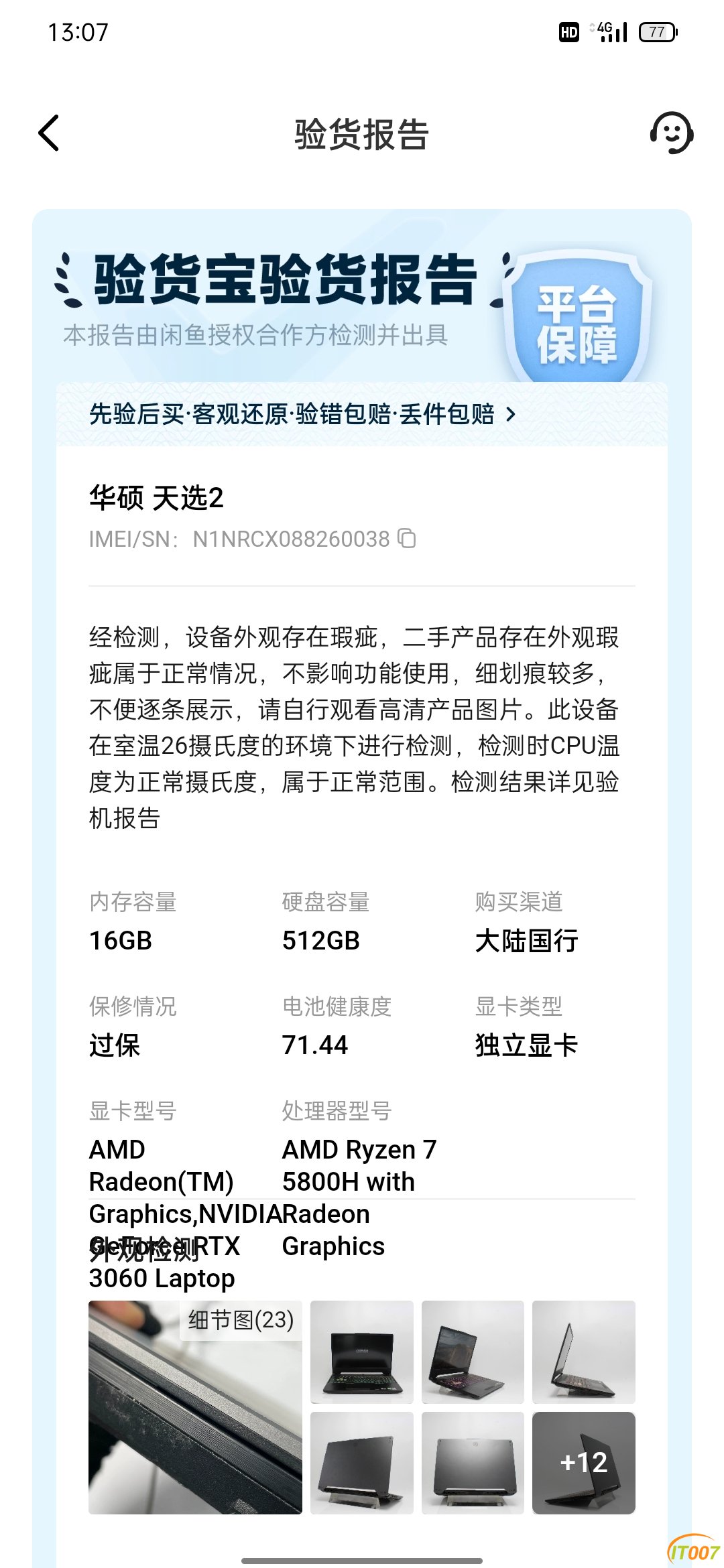View closed laptop lid angled photo
The height and width of the screenshot is (1568, 724).
[362, 1463]
